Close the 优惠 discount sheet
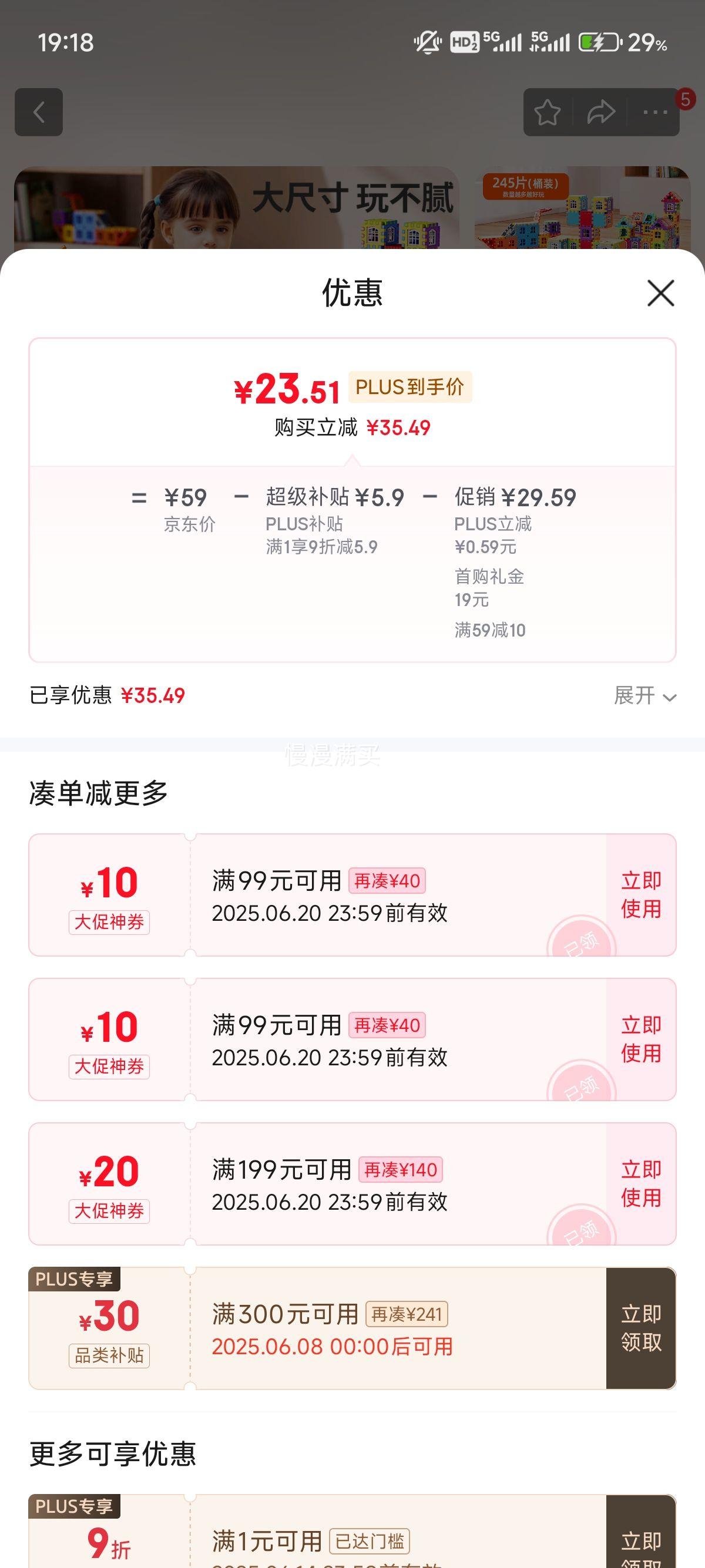 (x=660, y=294)
